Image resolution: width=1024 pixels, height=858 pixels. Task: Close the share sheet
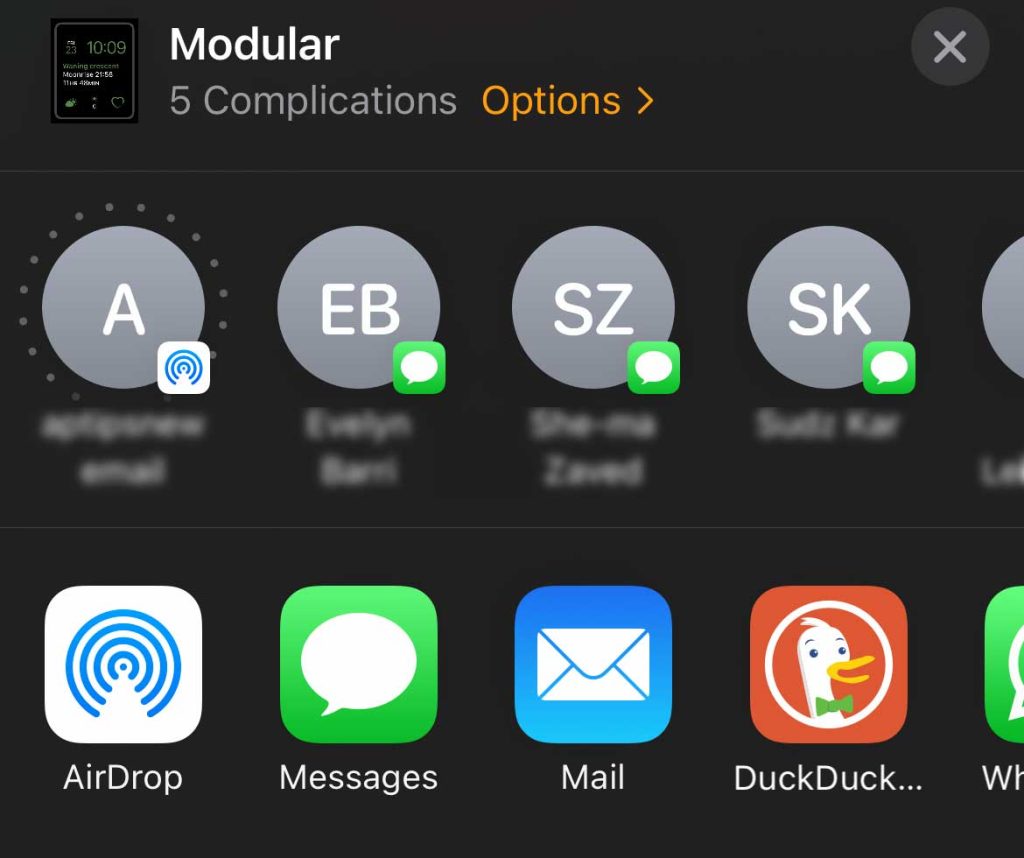click(x=949, y=47)
